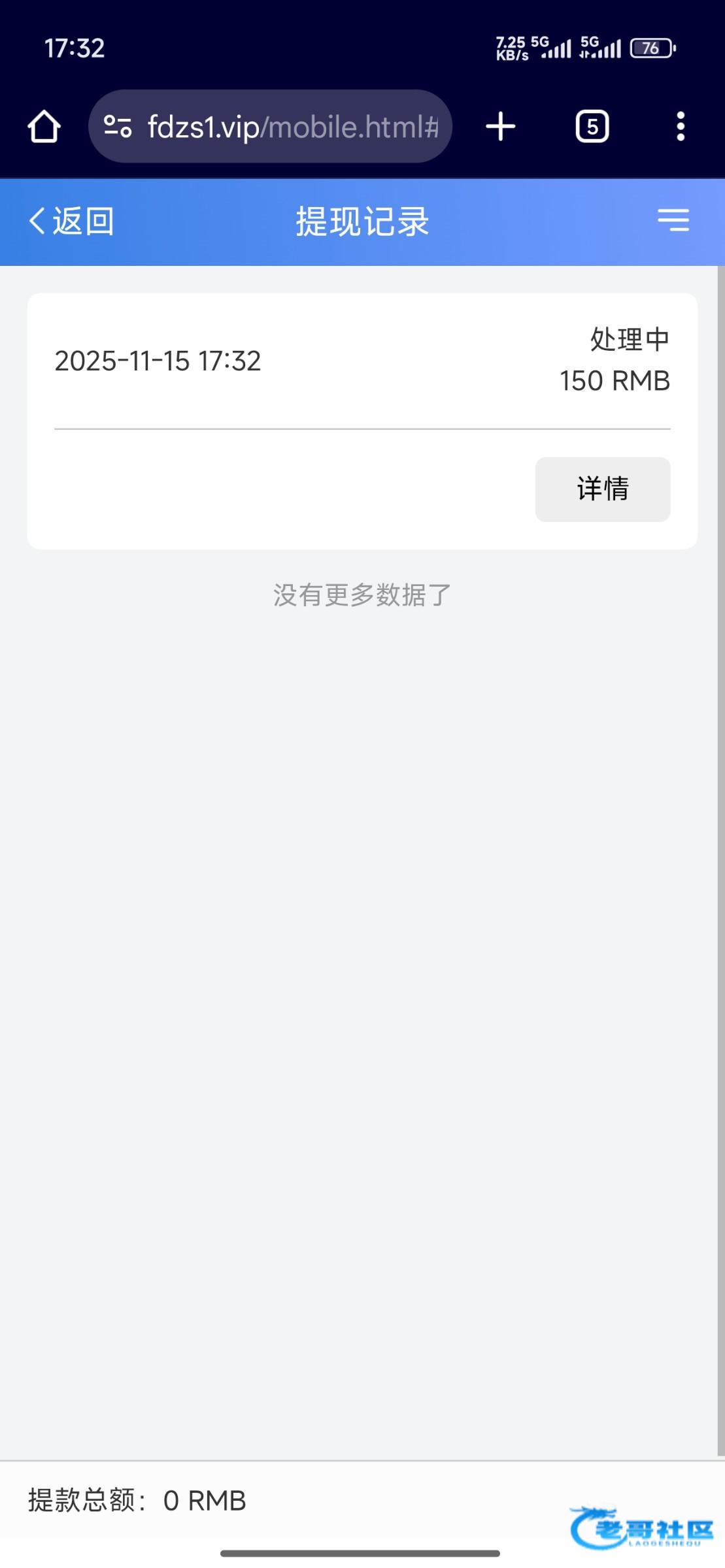The height and width of the screenshot is (1568, 725).
Task: Go back via the 返回 button
Action: pyautogui.click(x=71, y=221)
